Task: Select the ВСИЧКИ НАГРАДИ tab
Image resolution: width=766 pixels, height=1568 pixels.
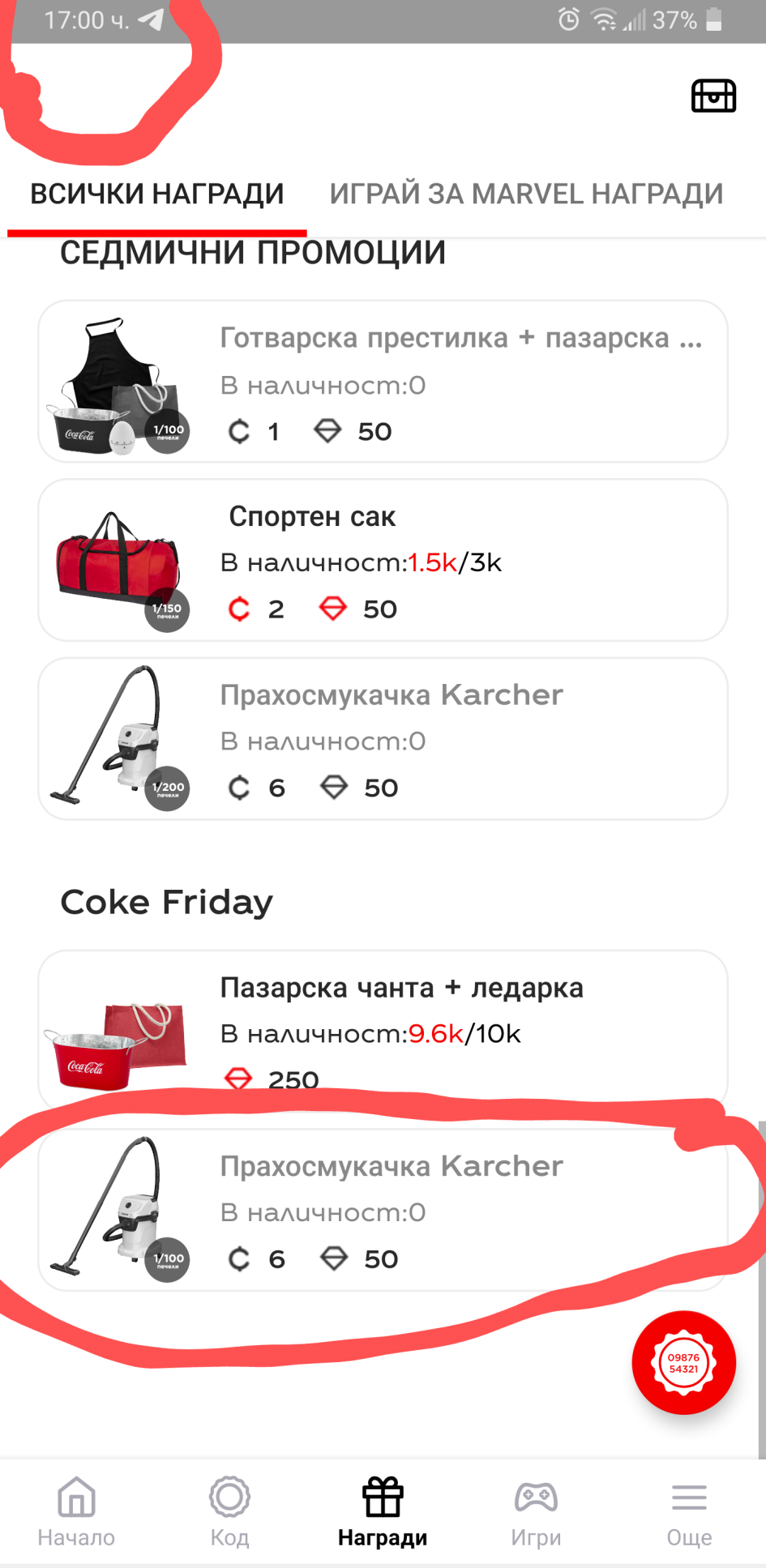Action: (157, 194)
